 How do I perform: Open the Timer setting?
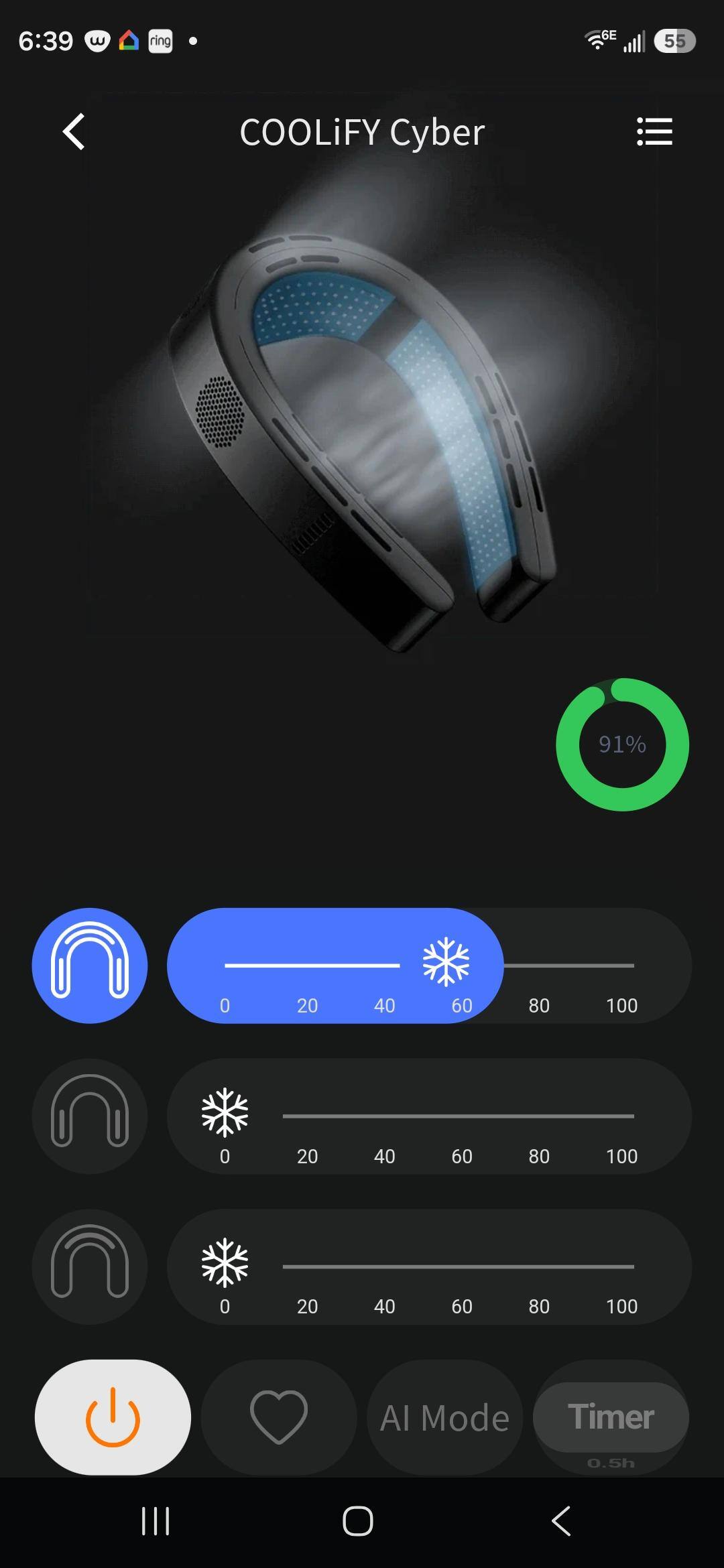click(611, 1417)
